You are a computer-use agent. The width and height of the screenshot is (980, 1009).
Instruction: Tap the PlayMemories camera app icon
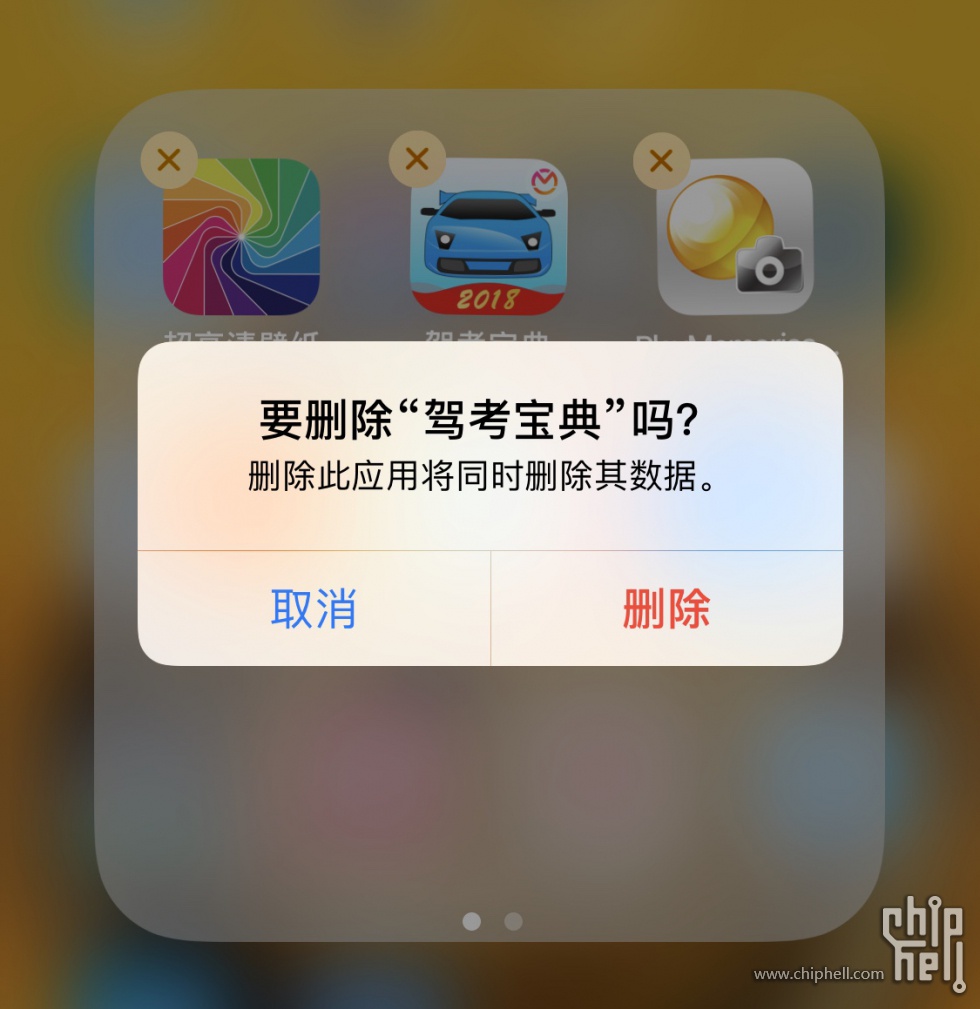(x=735, y=237)
